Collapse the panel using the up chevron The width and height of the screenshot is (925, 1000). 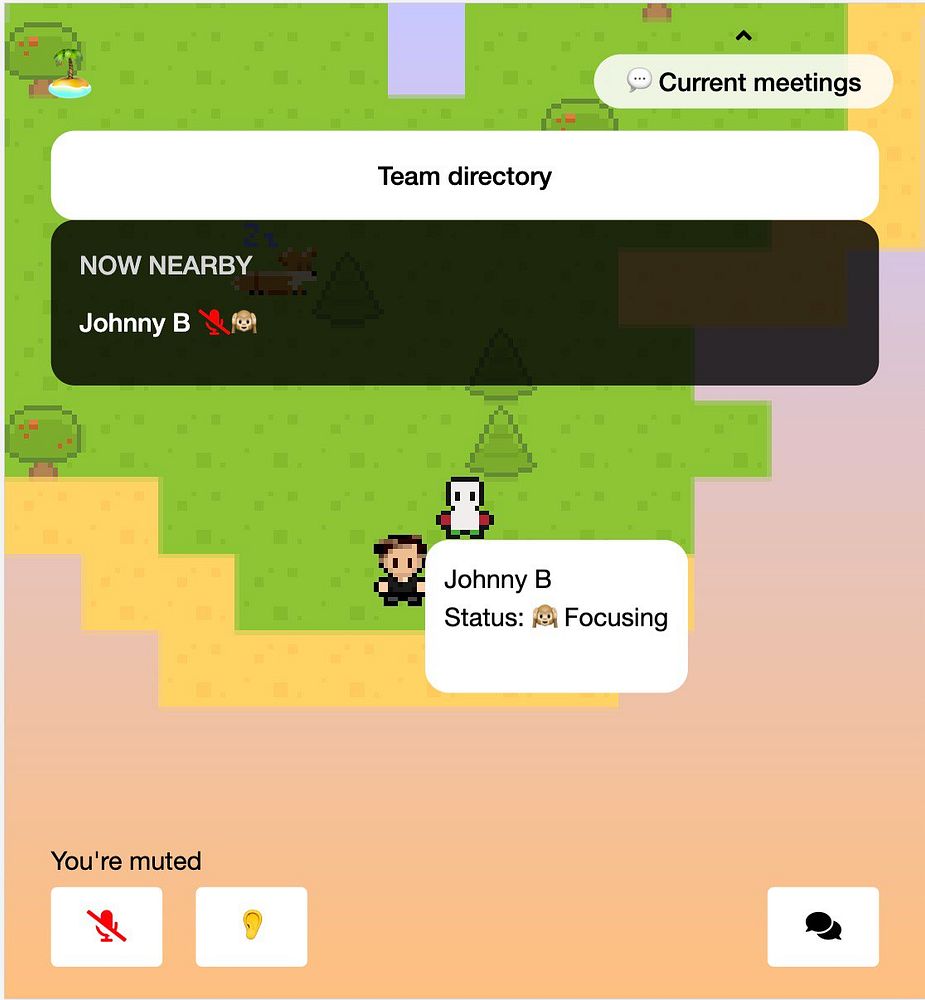743,36
